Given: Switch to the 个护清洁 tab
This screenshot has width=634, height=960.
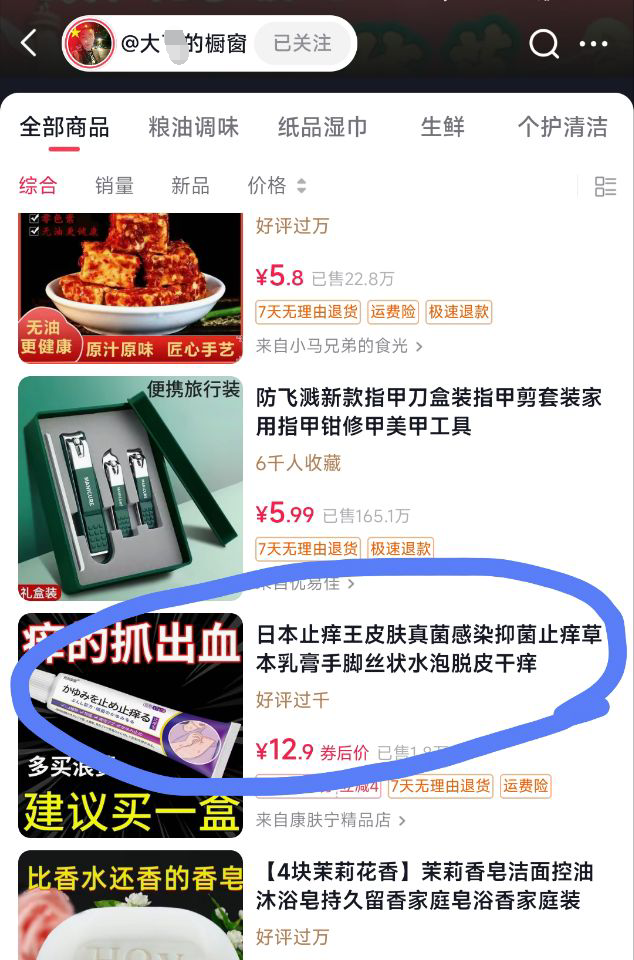Looking at the screenshot, I should (x=562, y=127).
